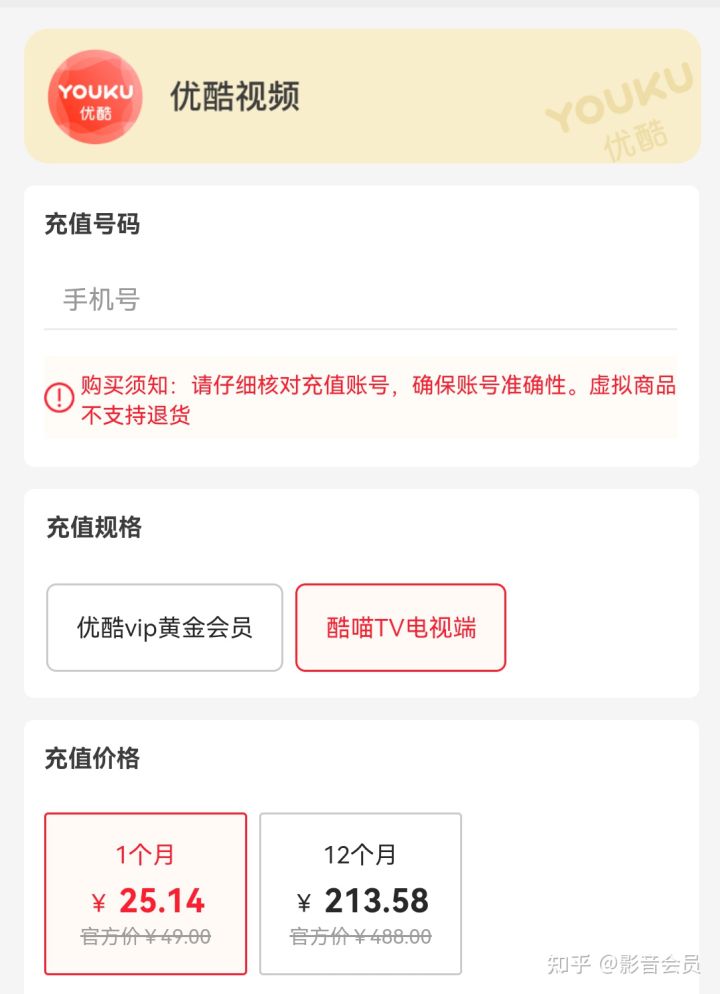Click the 1个月 label inside the selected card
The image size is (720, 994).
point(145,856)
